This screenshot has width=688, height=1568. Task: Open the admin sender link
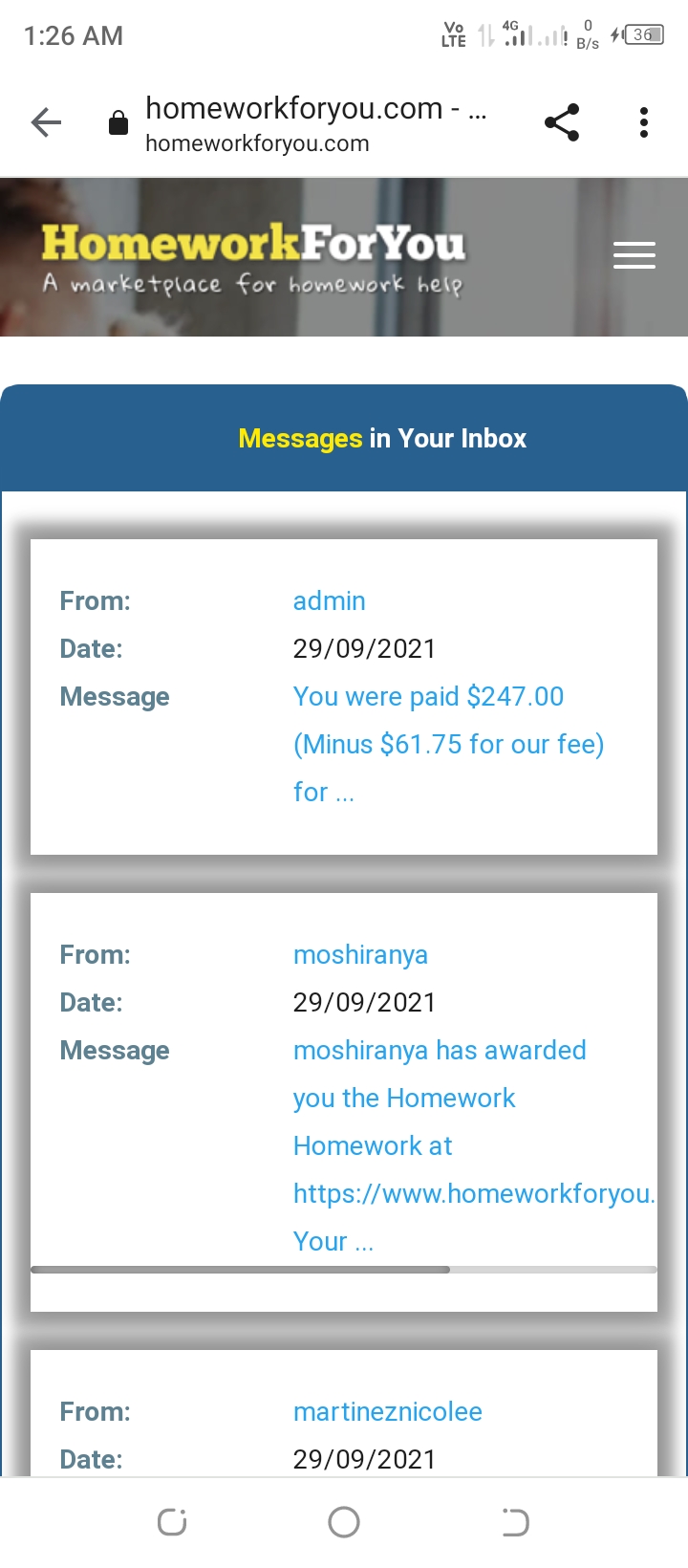coord(329,601)
